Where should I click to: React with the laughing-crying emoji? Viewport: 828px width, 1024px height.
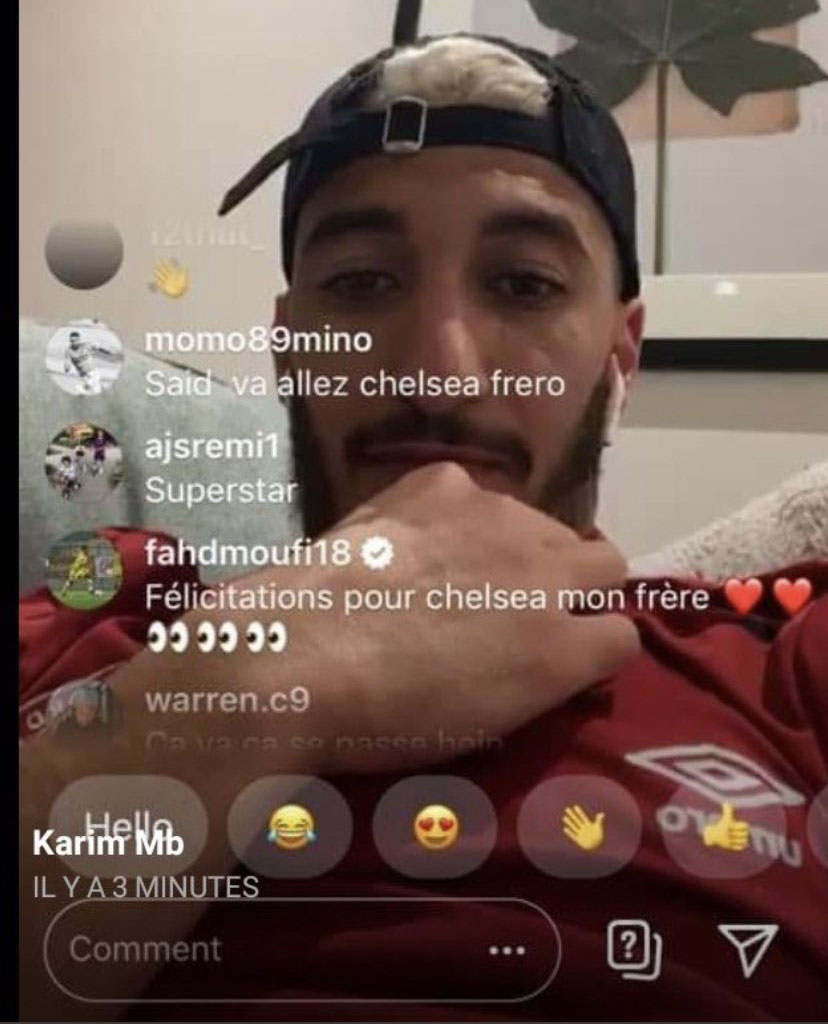[290, 827]
